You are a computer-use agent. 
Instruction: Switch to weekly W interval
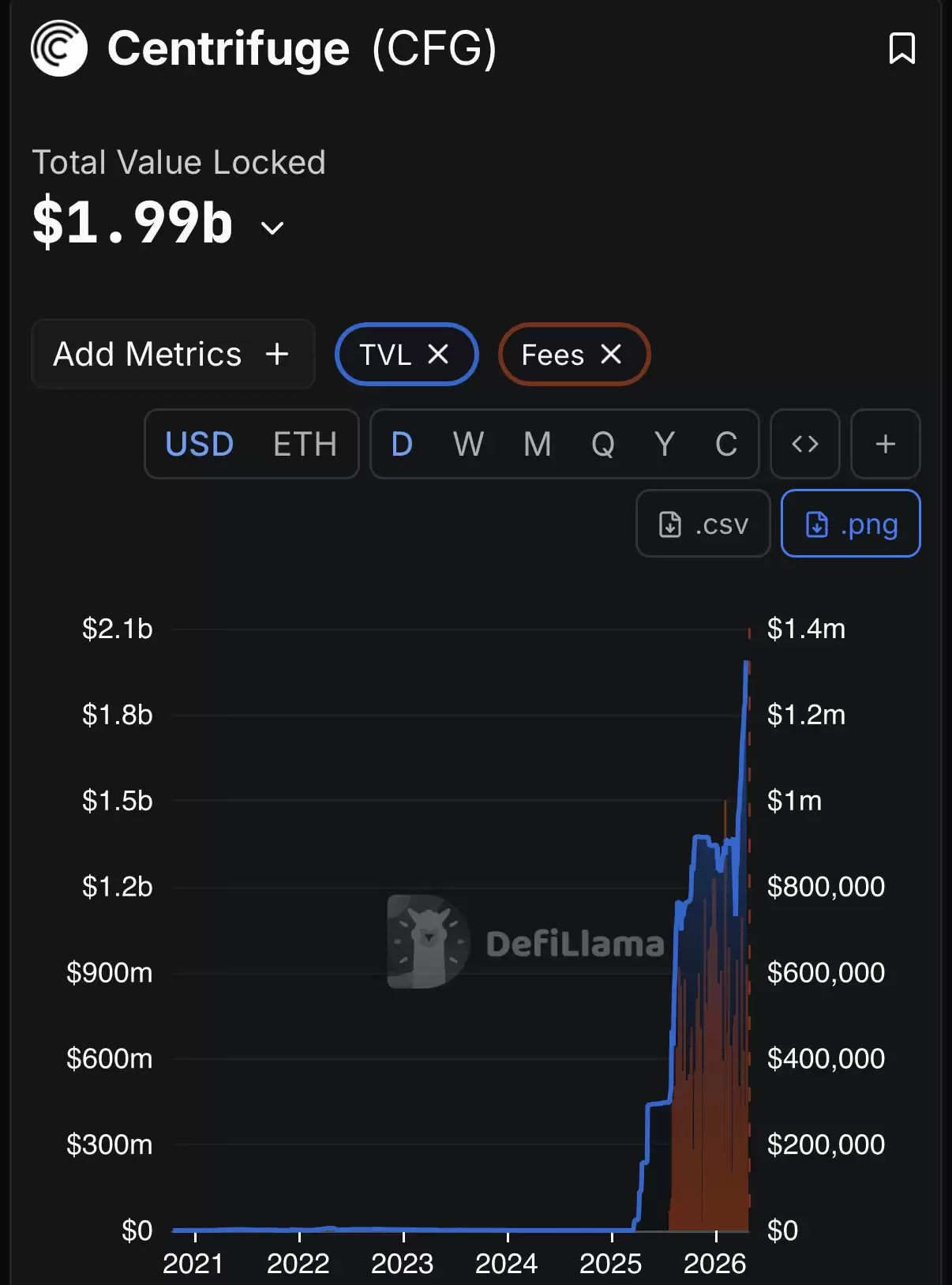468,444
